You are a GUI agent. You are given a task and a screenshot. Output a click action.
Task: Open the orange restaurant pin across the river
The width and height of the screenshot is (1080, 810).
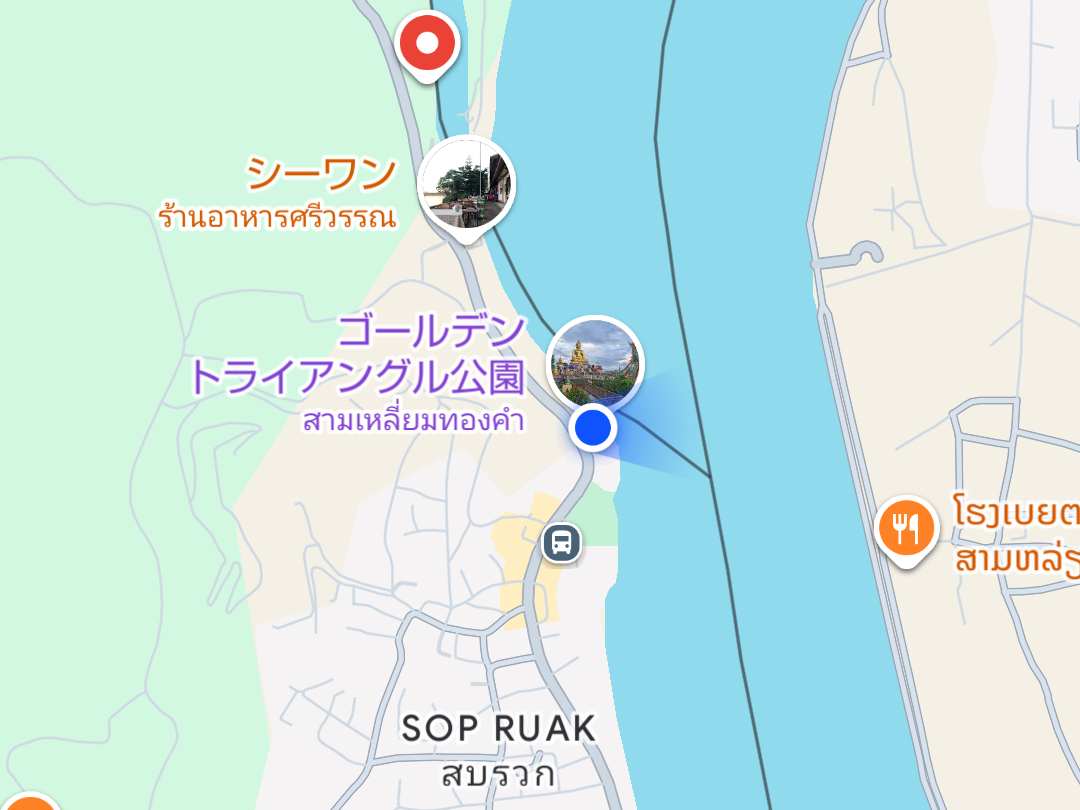[x=906, y=527]
